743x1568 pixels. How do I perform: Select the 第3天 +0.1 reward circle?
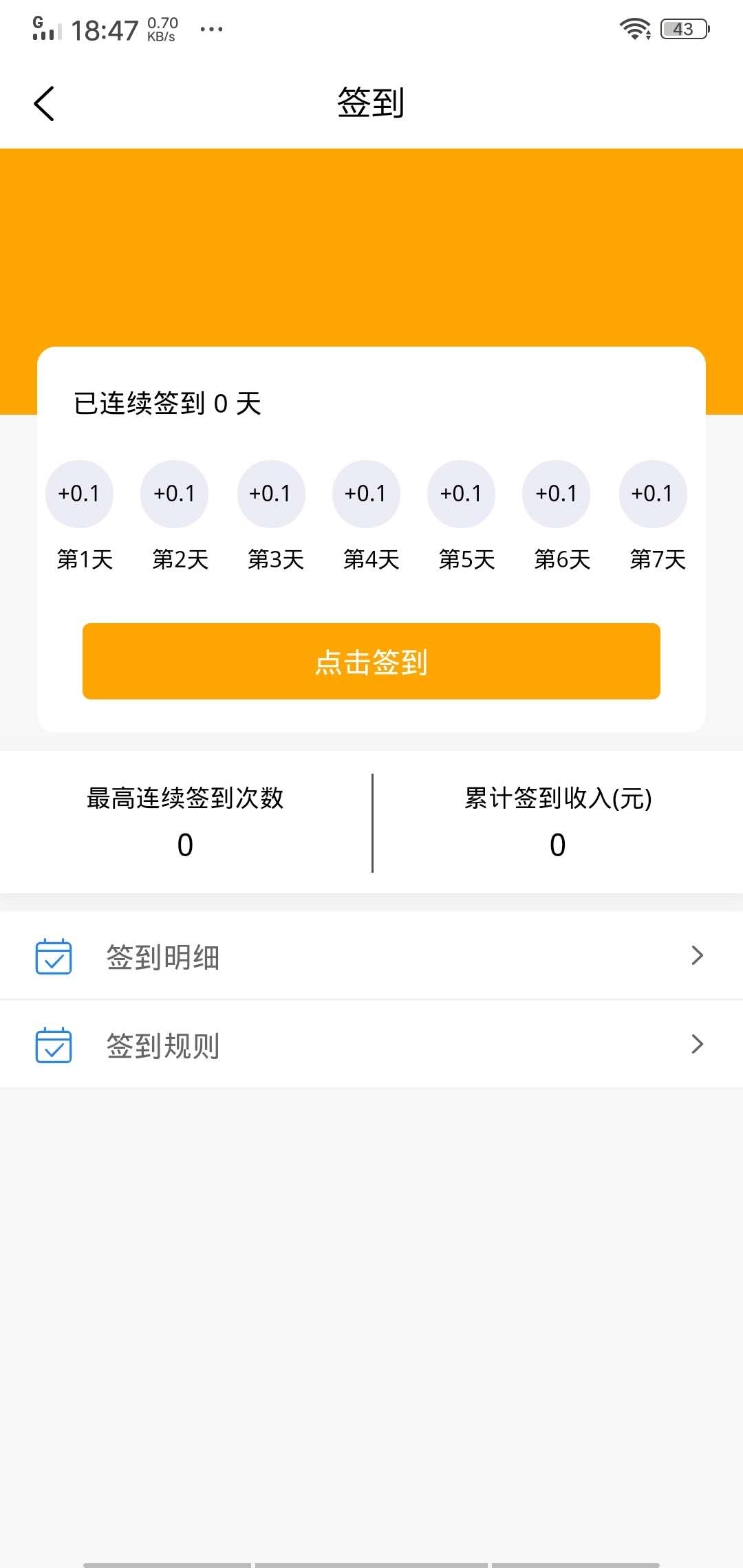(271, 493)
